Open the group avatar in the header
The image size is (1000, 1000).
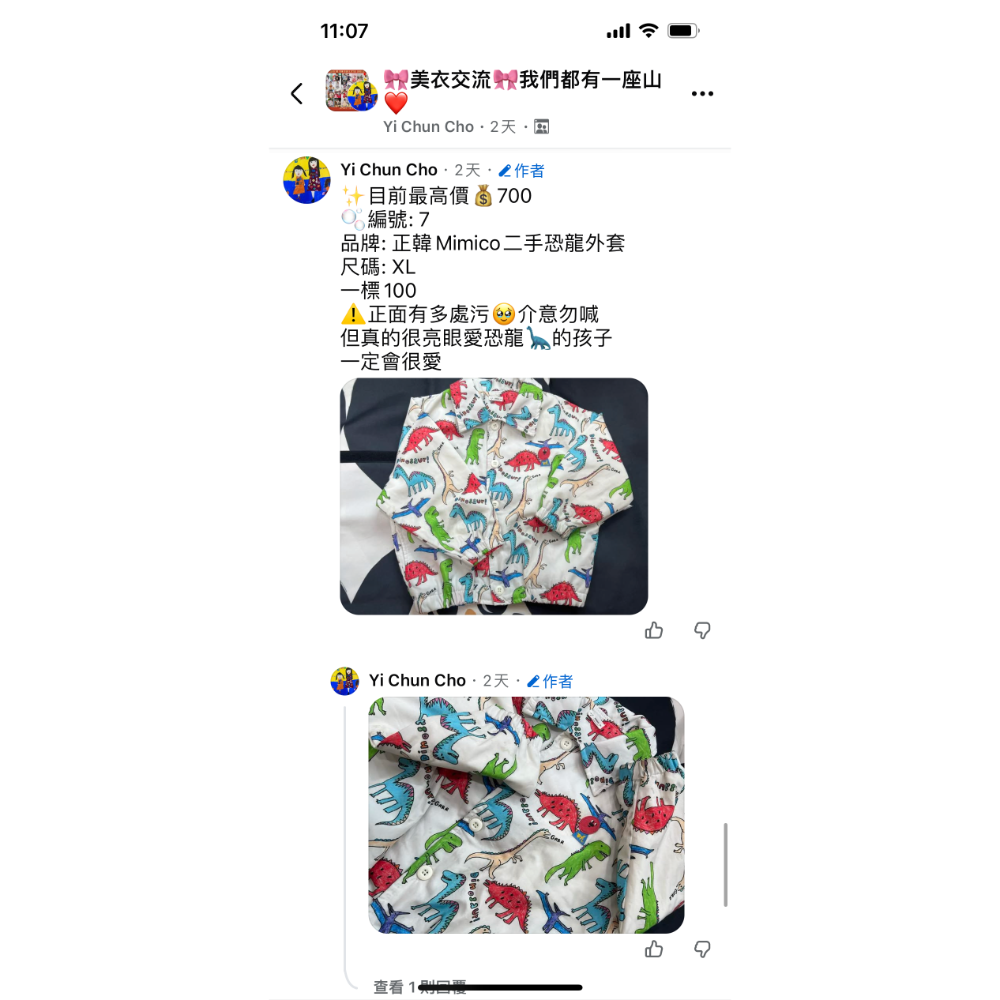(x=351, y=91)
